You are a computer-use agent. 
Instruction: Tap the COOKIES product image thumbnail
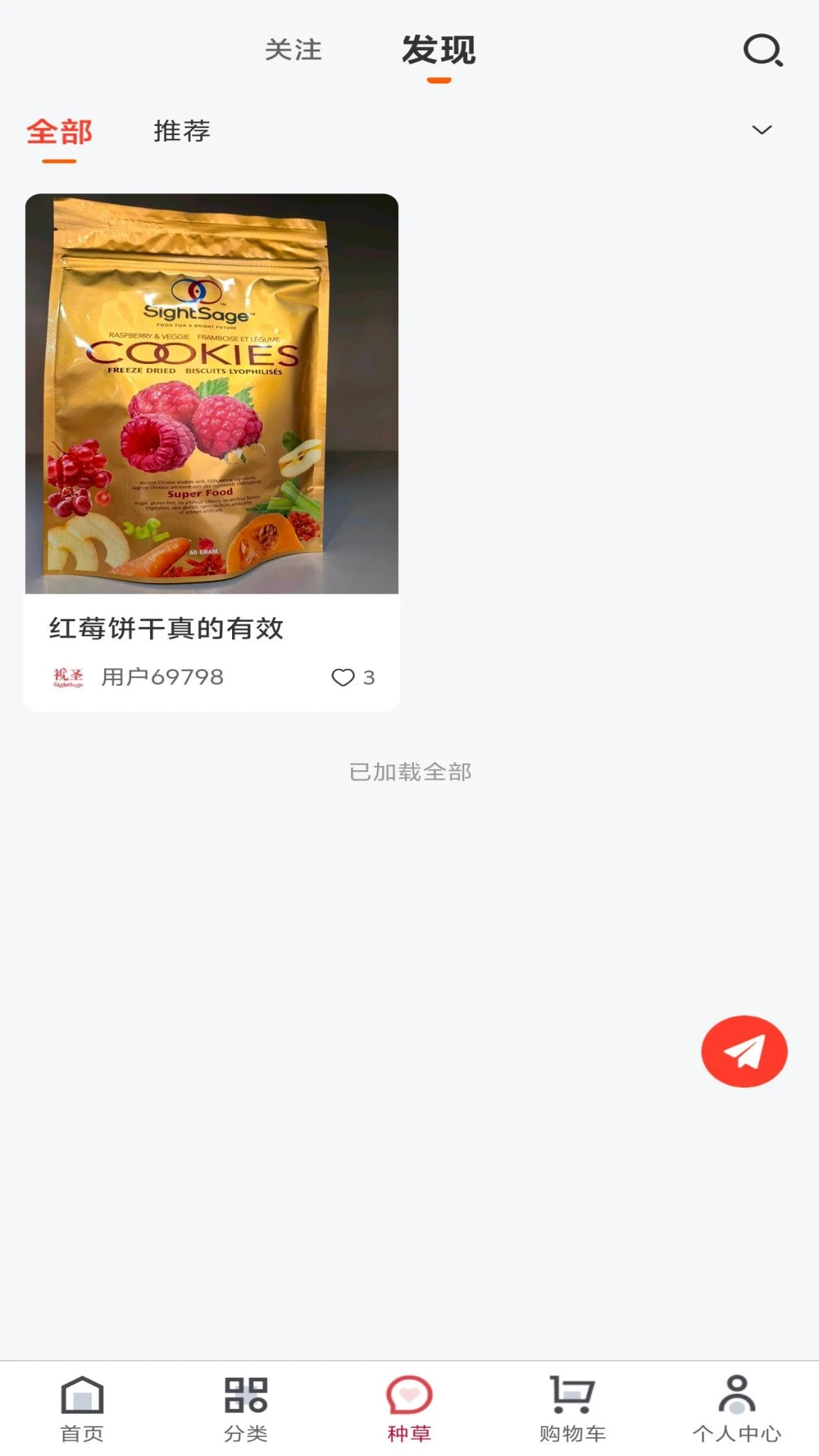[212, 394]
